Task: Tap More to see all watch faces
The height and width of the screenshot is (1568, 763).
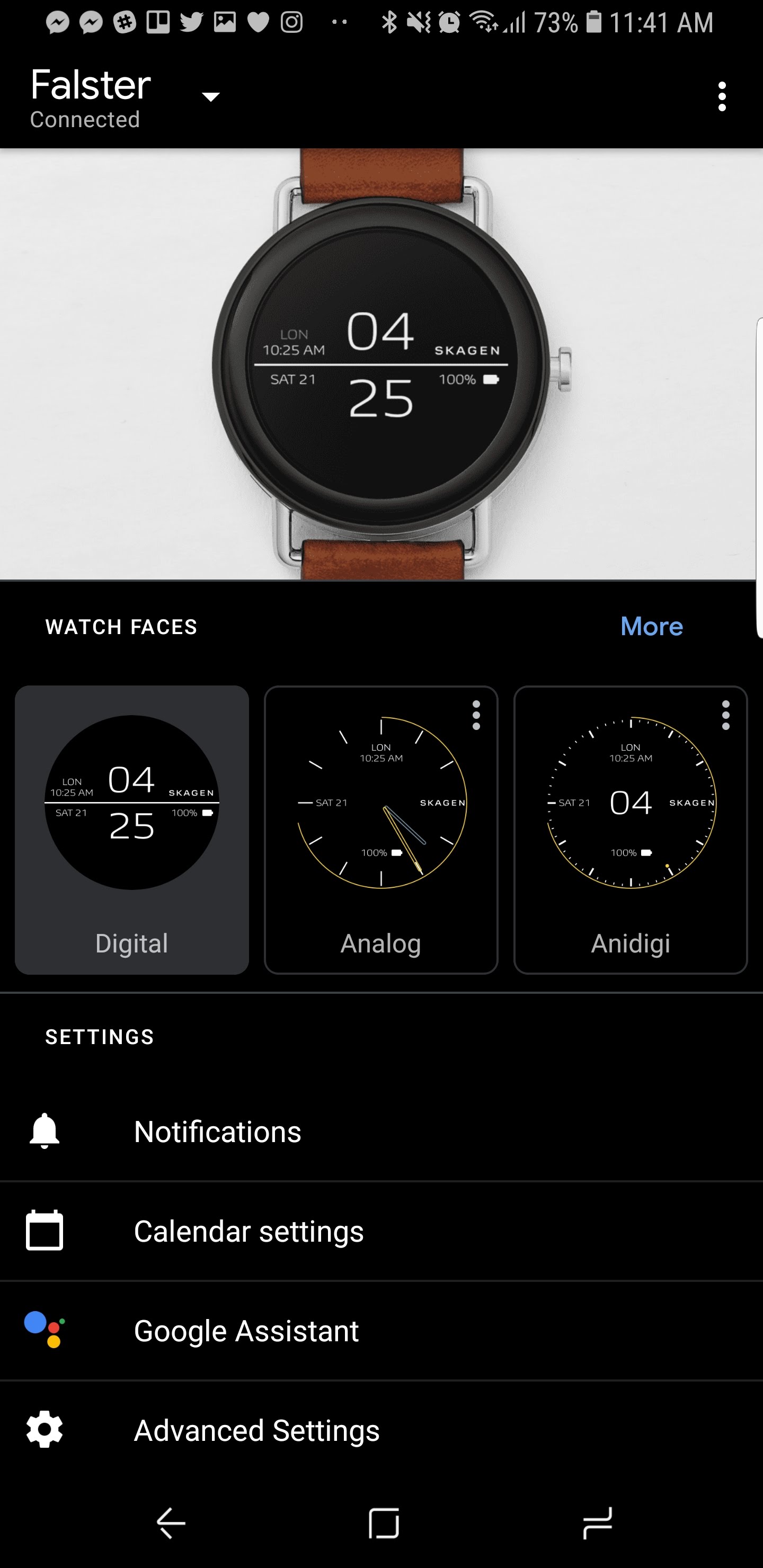Action: pos(652,626)
